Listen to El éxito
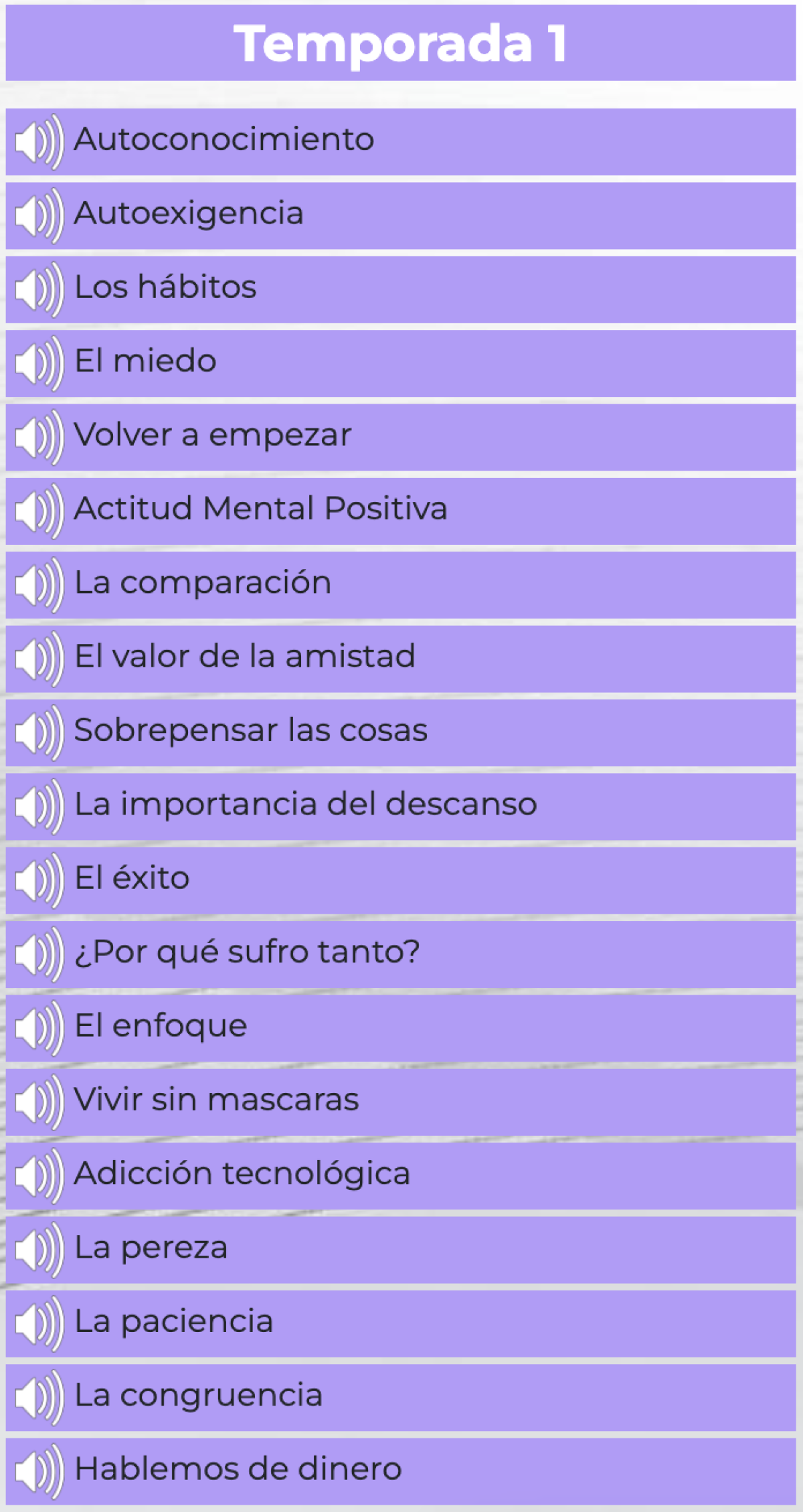The image size is (803, 1512). [x=401, y=880]
